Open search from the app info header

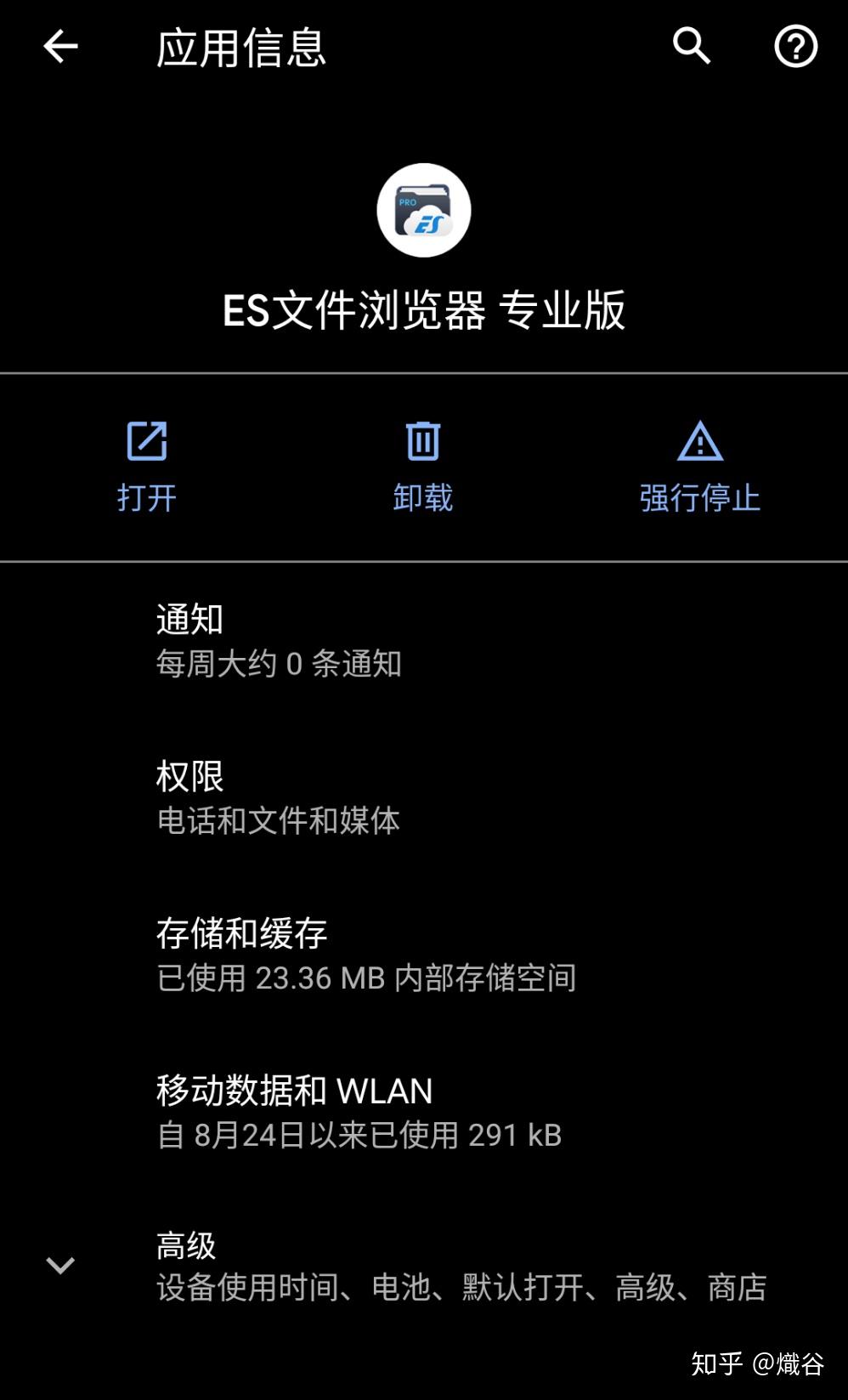[x=691, y=46]
